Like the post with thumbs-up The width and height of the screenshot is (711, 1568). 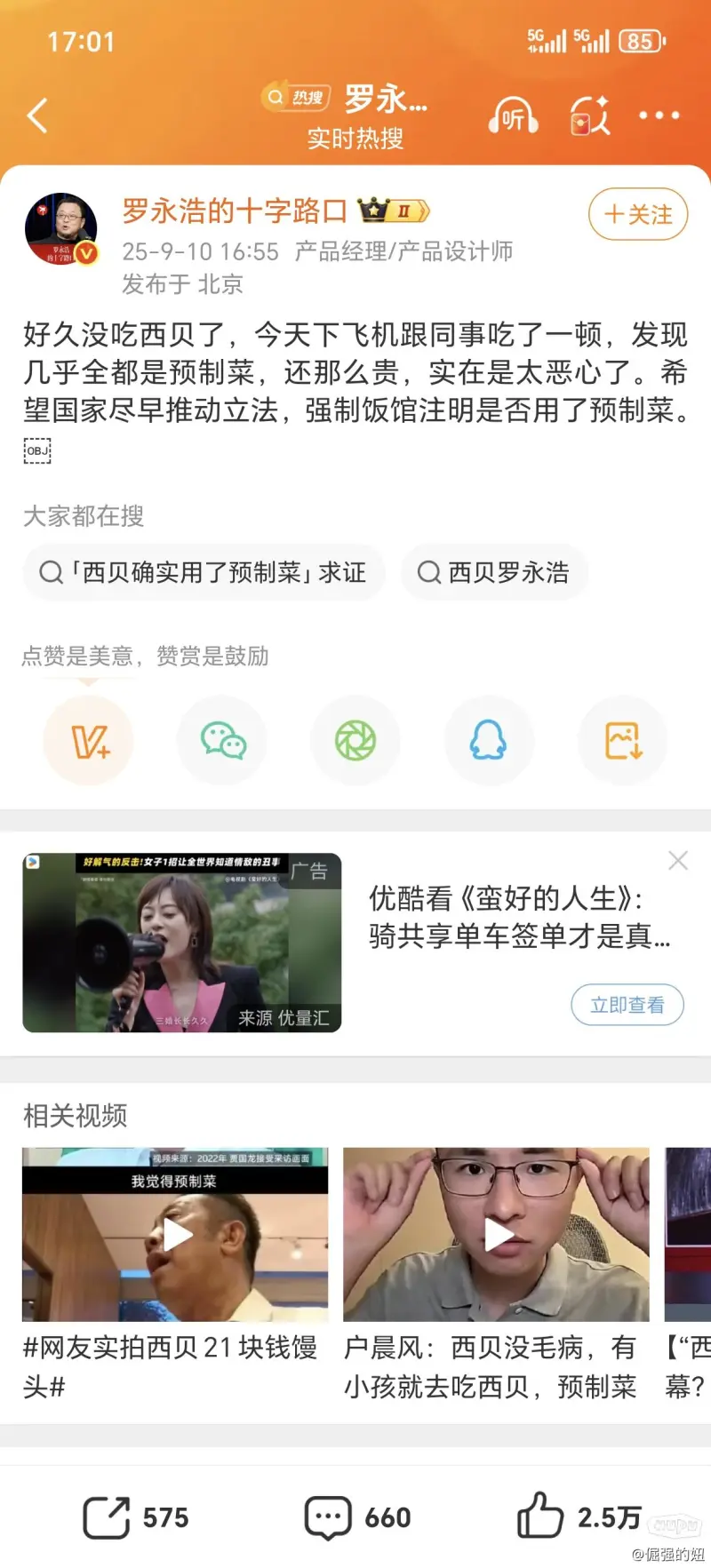point(540,1516)
